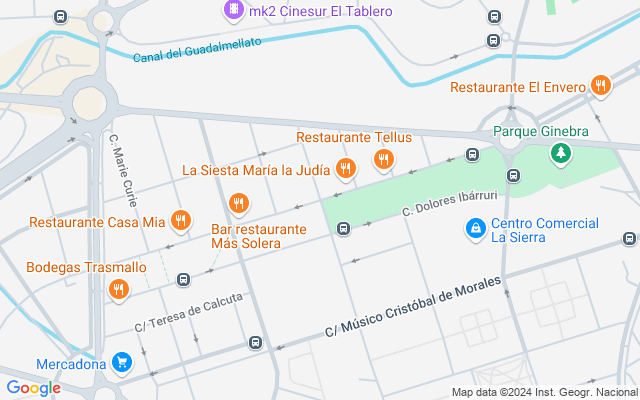Image resolution: width=640 pixels, height=400 pixels.
Task: Select Centro Comercial La Sierra pin
Action: 476,230
